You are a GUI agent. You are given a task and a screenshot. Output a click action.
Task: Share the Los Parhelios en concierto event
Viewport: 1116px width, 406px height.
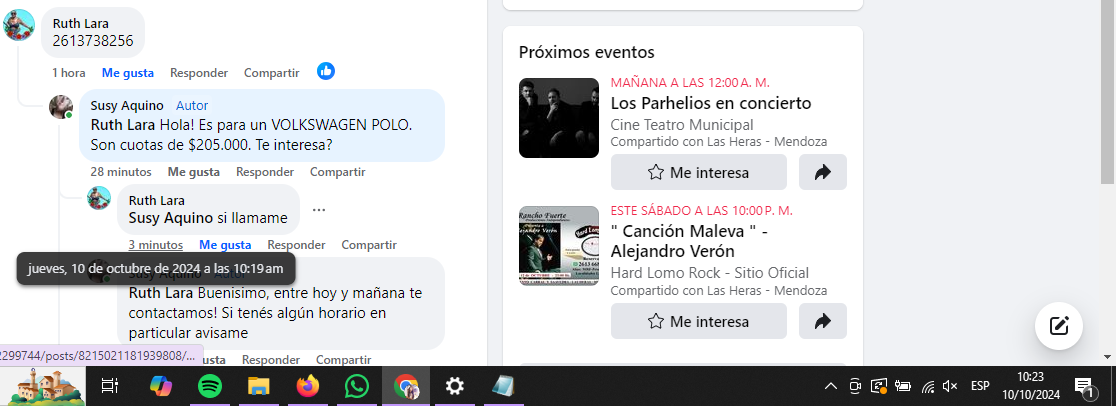pyautogui.click(x=822, y=172)
